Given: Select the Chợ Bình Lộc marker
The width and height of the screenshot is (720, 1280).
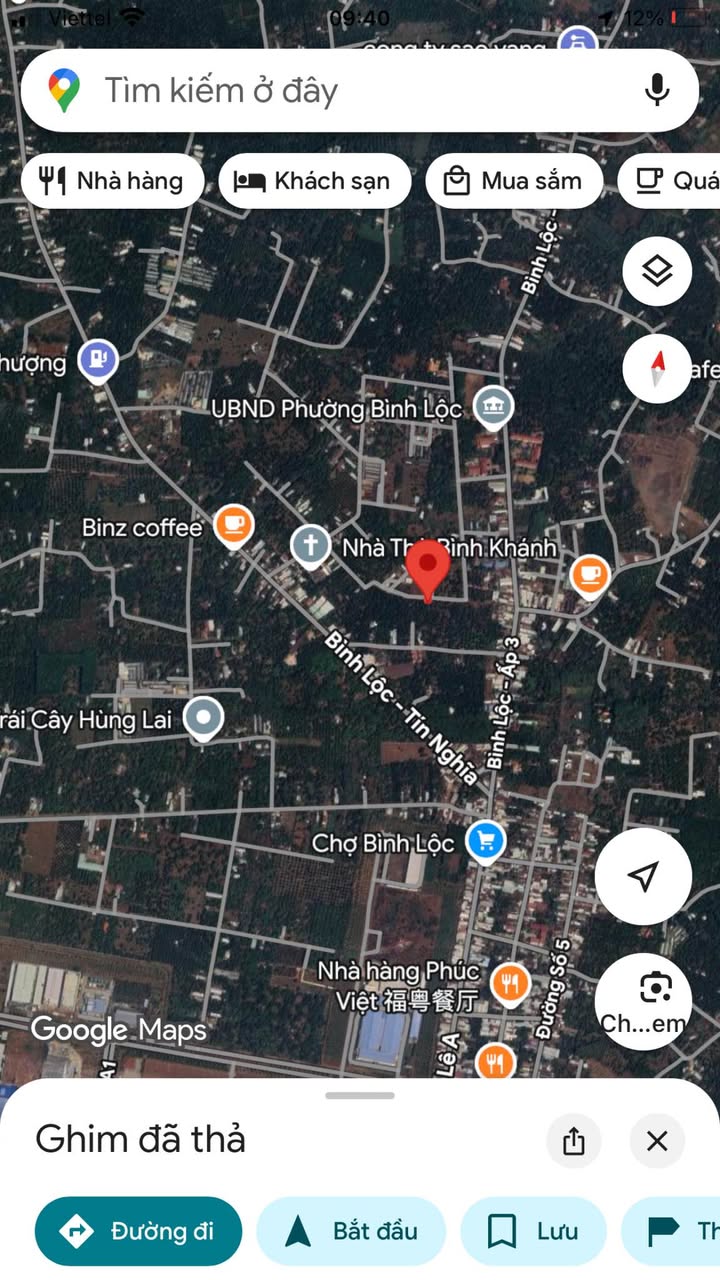Looking at the screenshot, I should pyautogui.click(x=486, y=841).
